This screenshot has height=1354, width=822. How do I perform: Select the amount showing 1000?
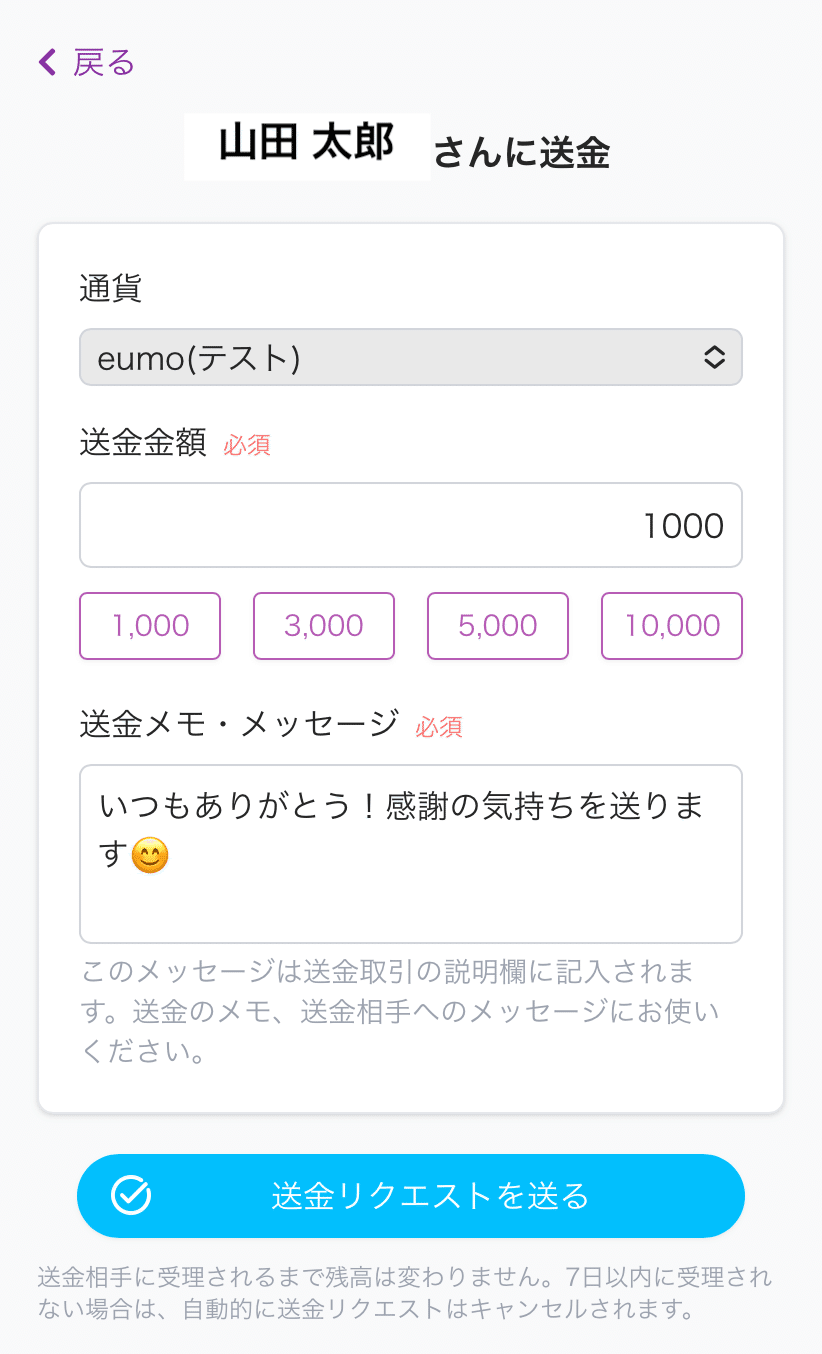point(684,524)
